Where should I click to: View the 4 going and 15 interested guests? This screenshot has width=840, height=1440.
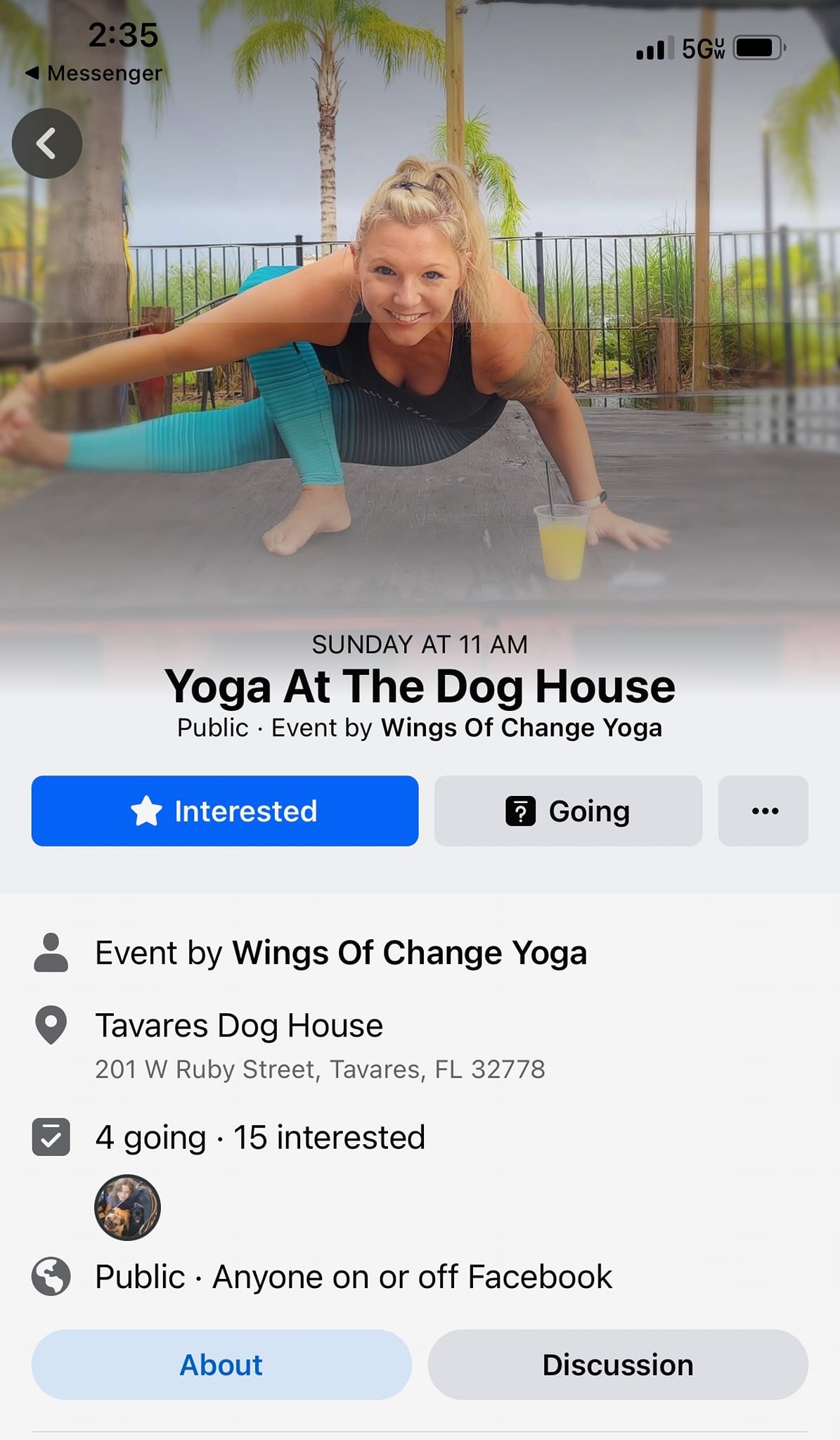click(260, 1138)
